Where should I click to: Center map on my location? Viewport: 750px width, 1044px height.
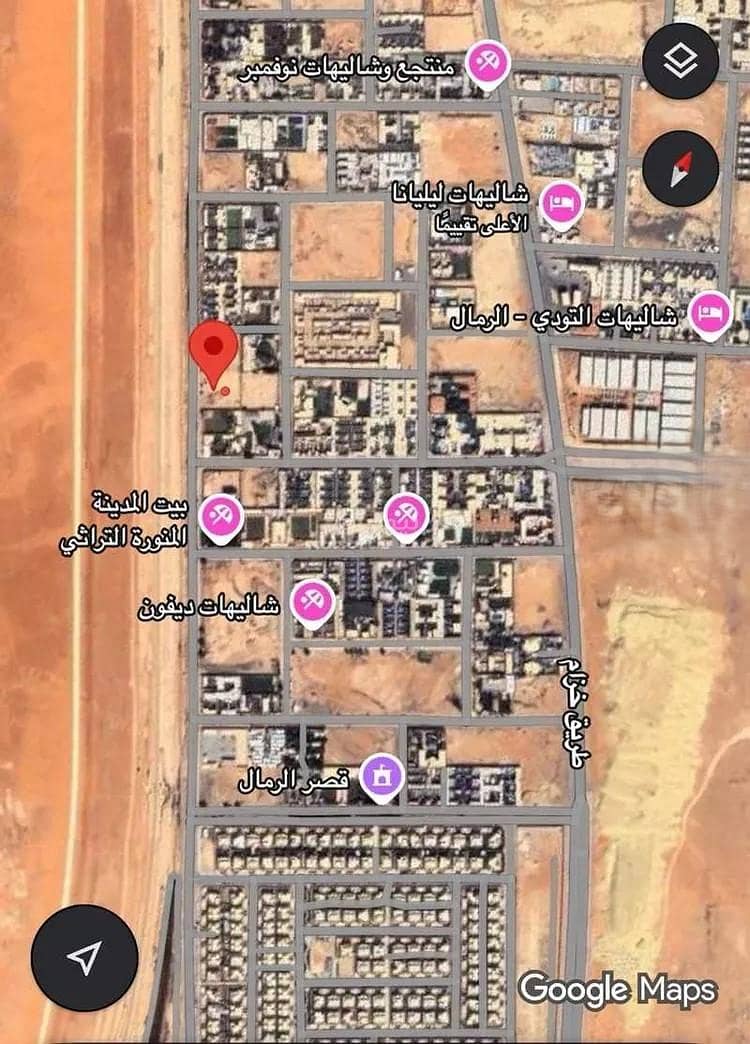85,956
